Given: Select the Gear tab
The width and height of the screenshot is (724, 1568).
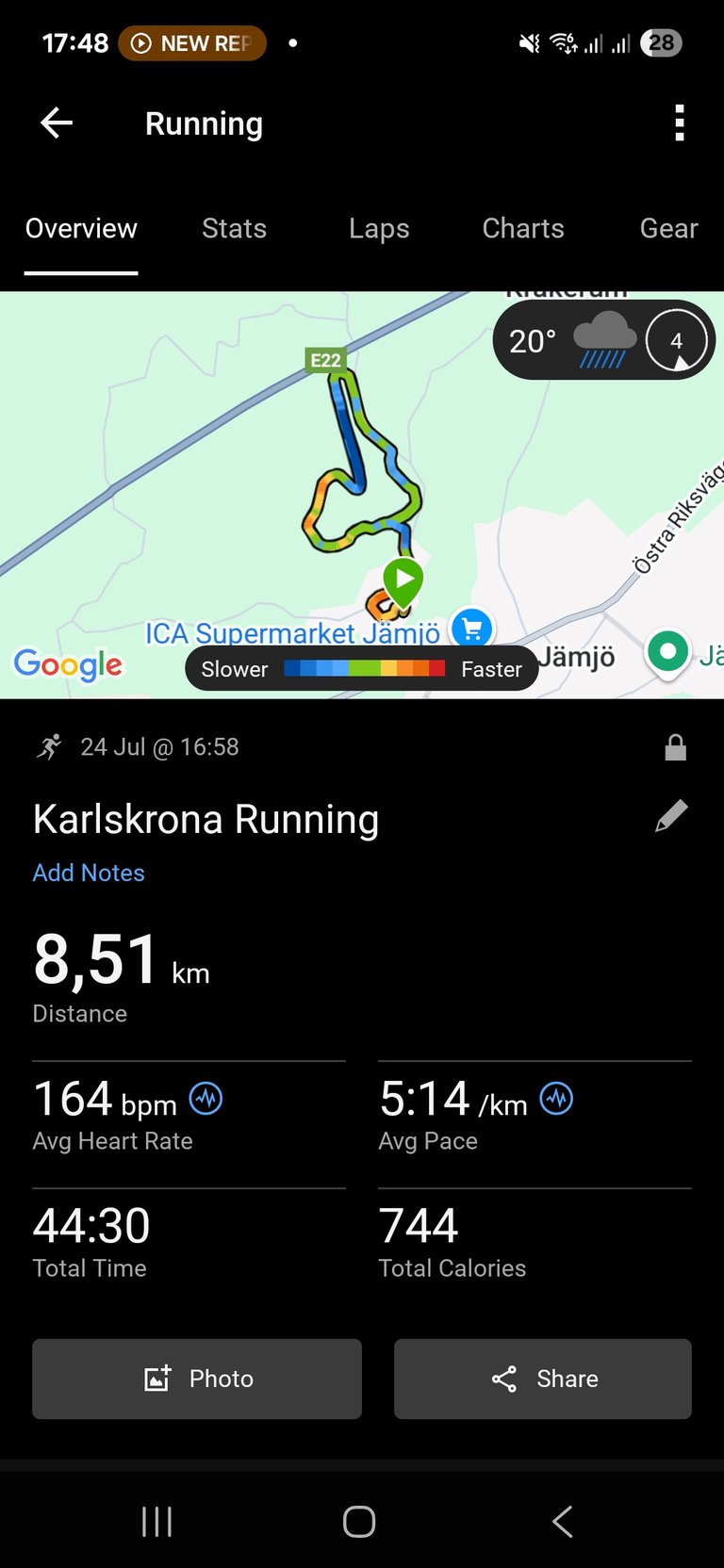Looking at the screenshot, I should (x=668, y=228).
